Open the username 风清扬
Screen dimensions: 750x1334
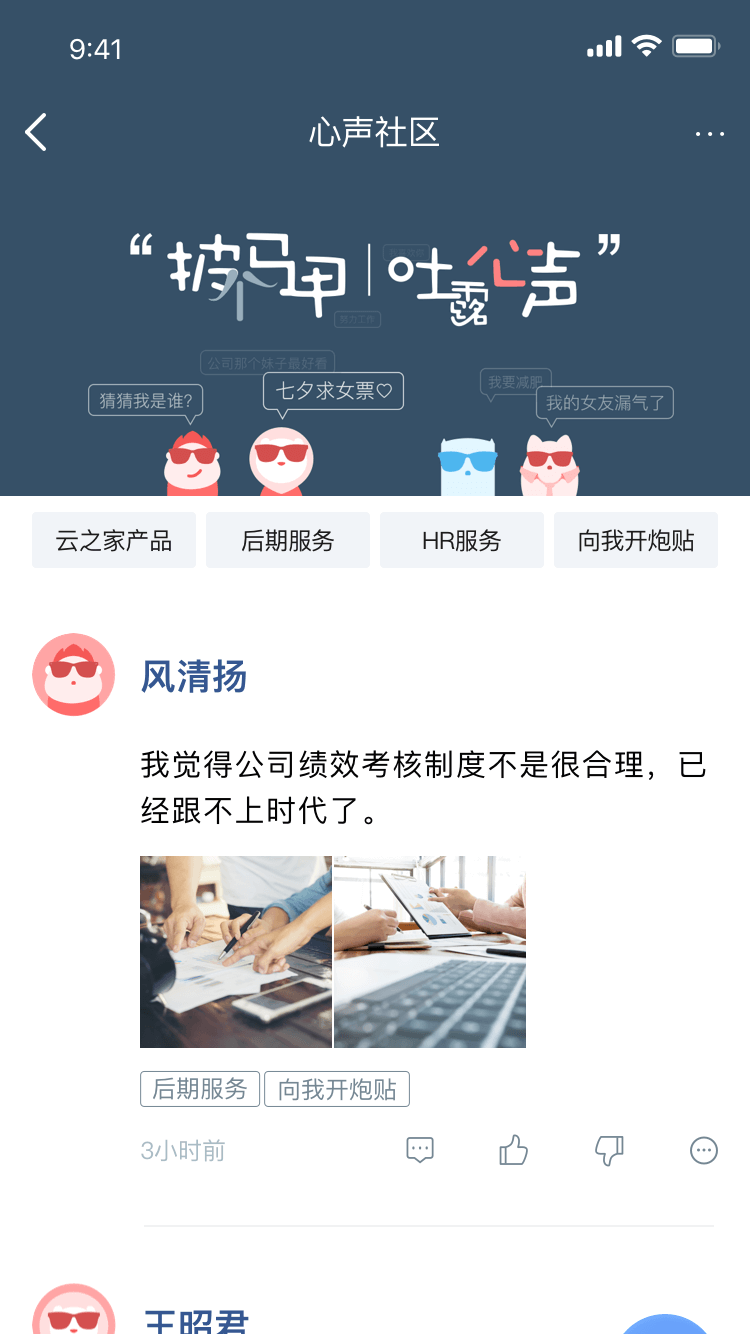click(194, 677)
